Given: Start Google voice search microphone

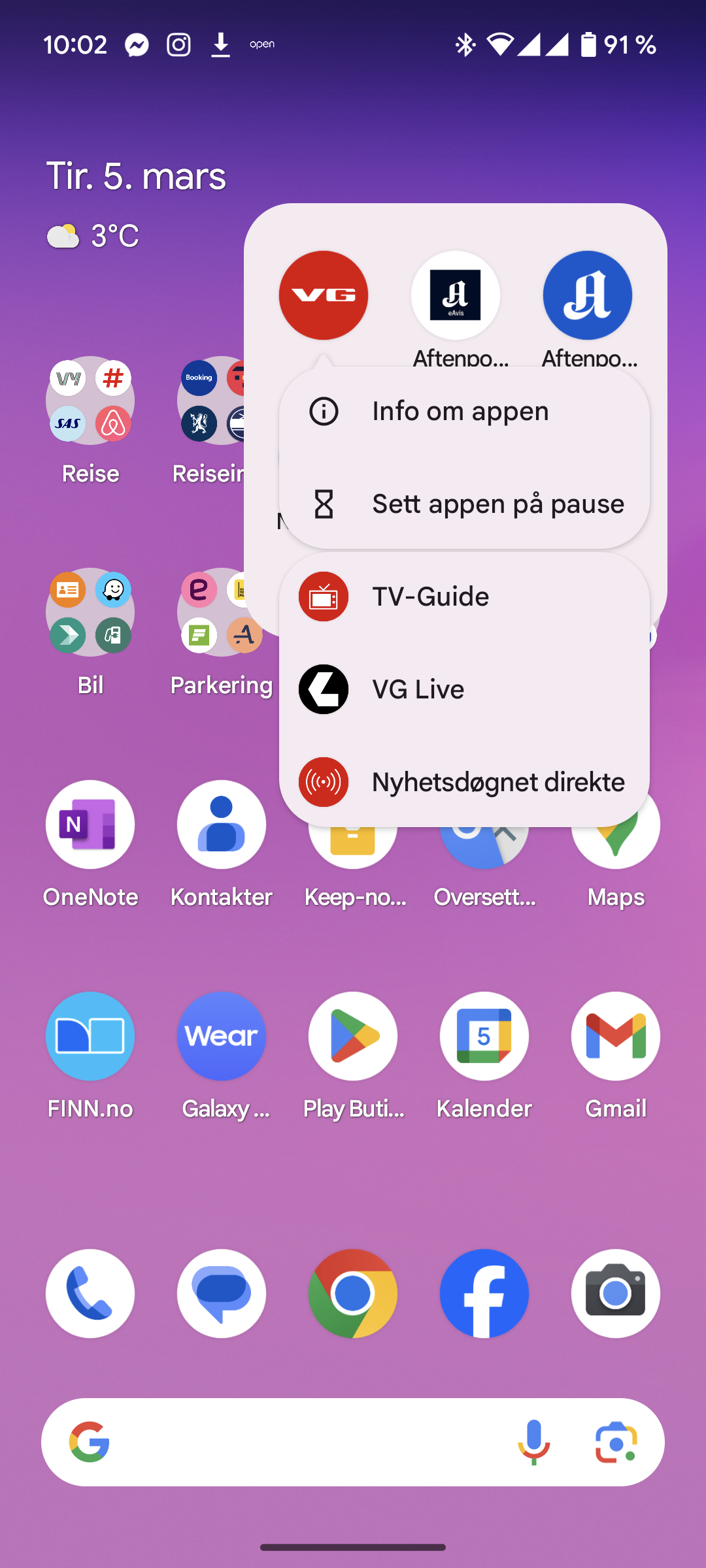Looking at the screenshot, I should pos(533,1442).
